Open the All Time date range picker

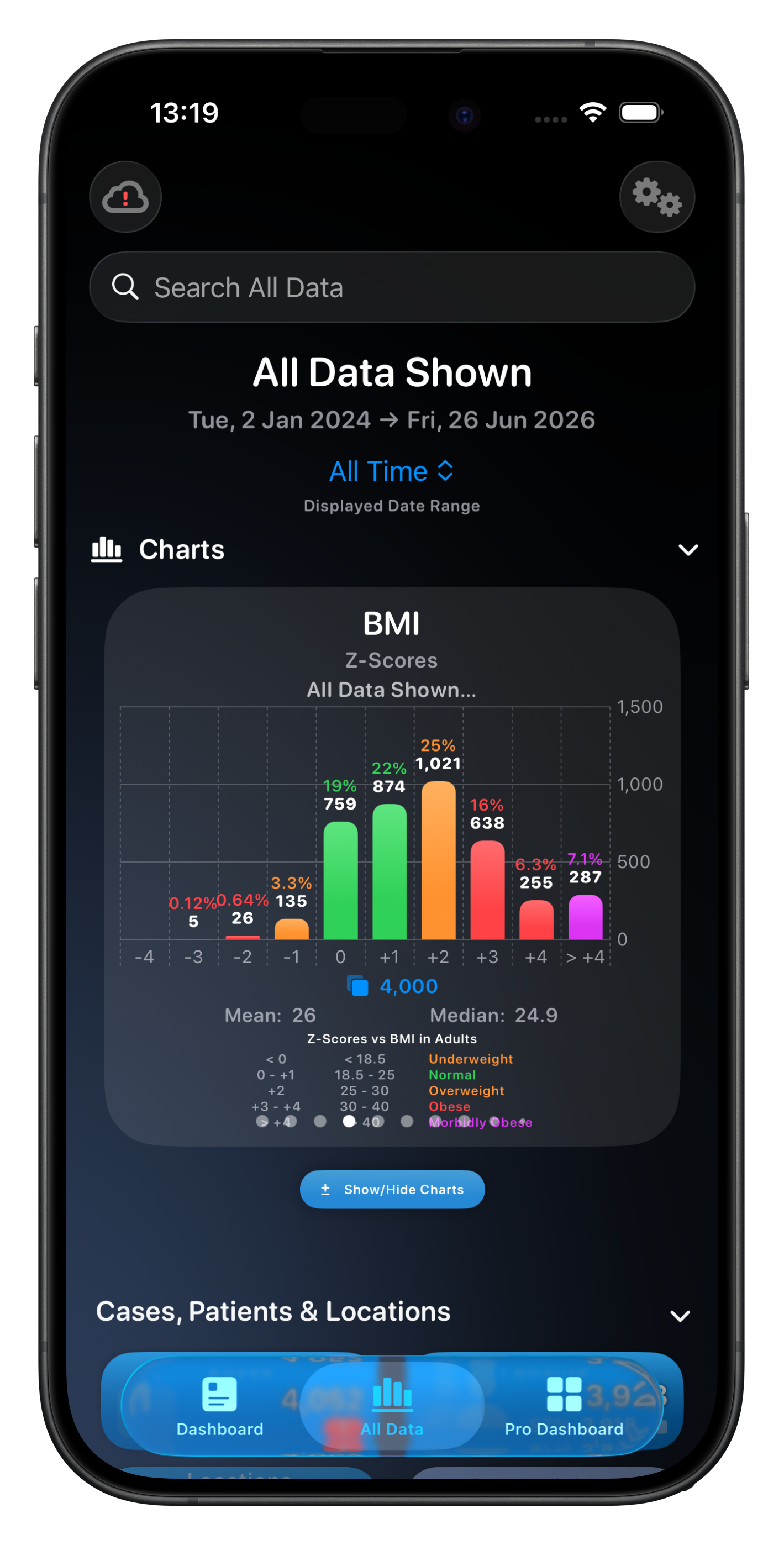point(392,471)
